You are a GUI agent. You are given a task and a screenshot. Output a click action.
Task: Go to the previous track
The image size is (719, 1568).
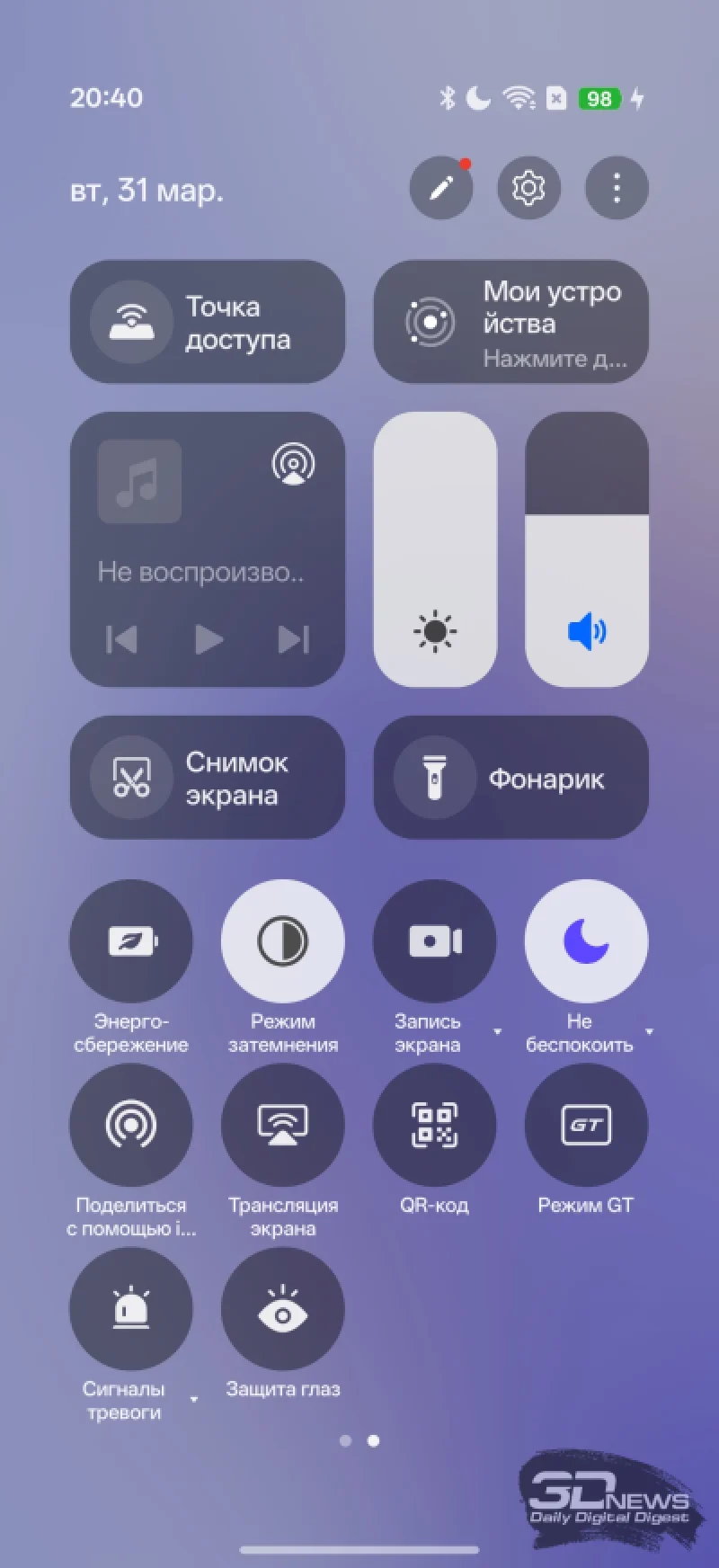point(122,639)
